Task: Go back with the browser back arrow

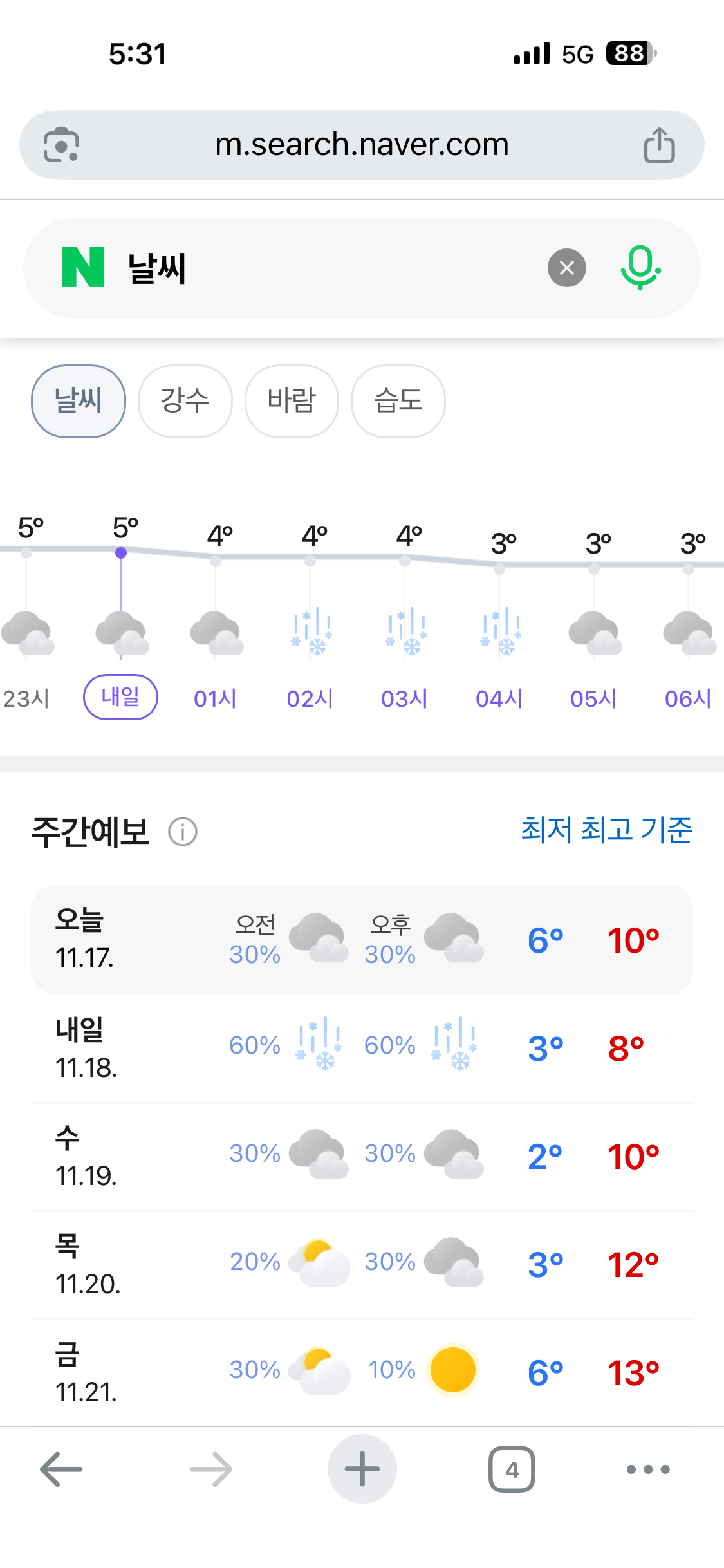Action: [61, 1470]
